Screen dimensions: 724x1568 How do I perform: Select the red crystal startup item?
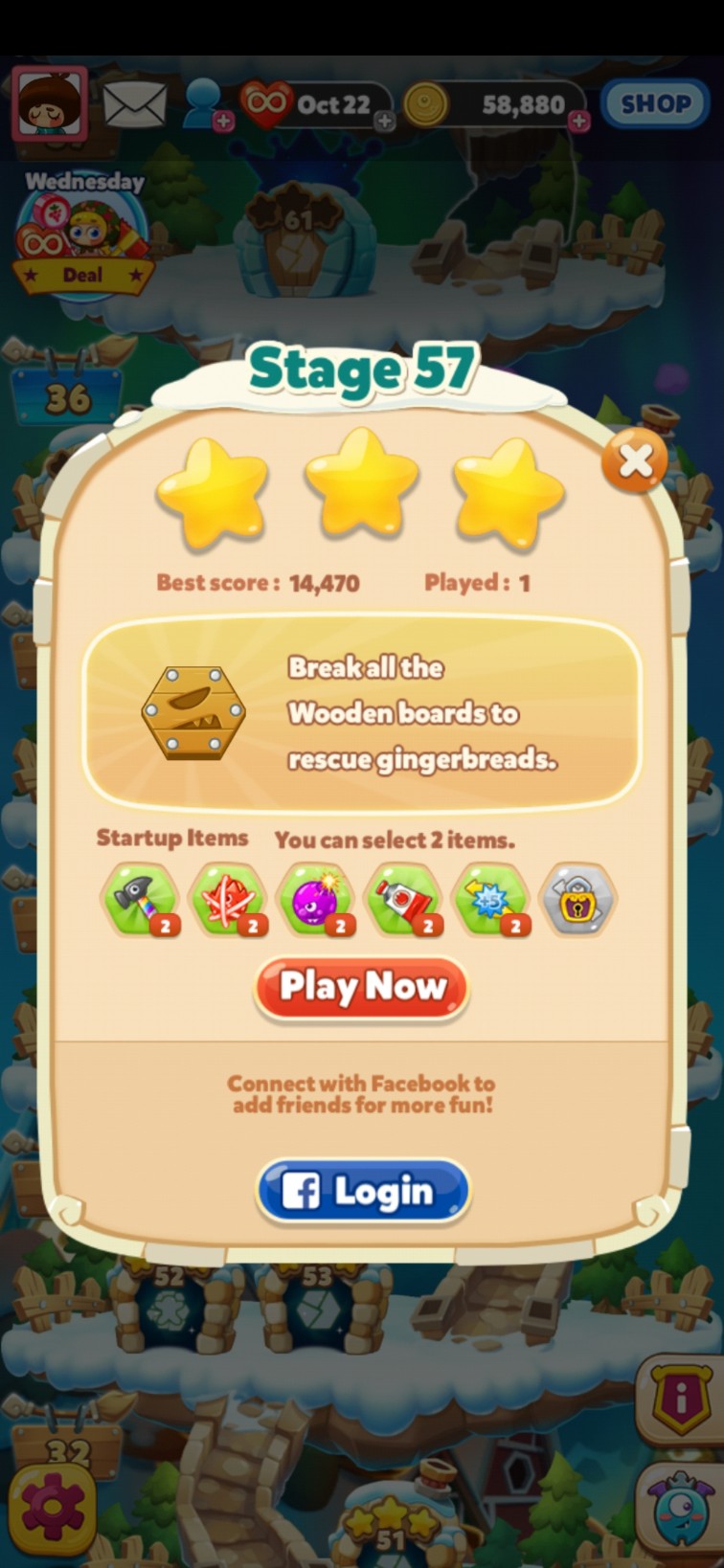coord(228,899)
